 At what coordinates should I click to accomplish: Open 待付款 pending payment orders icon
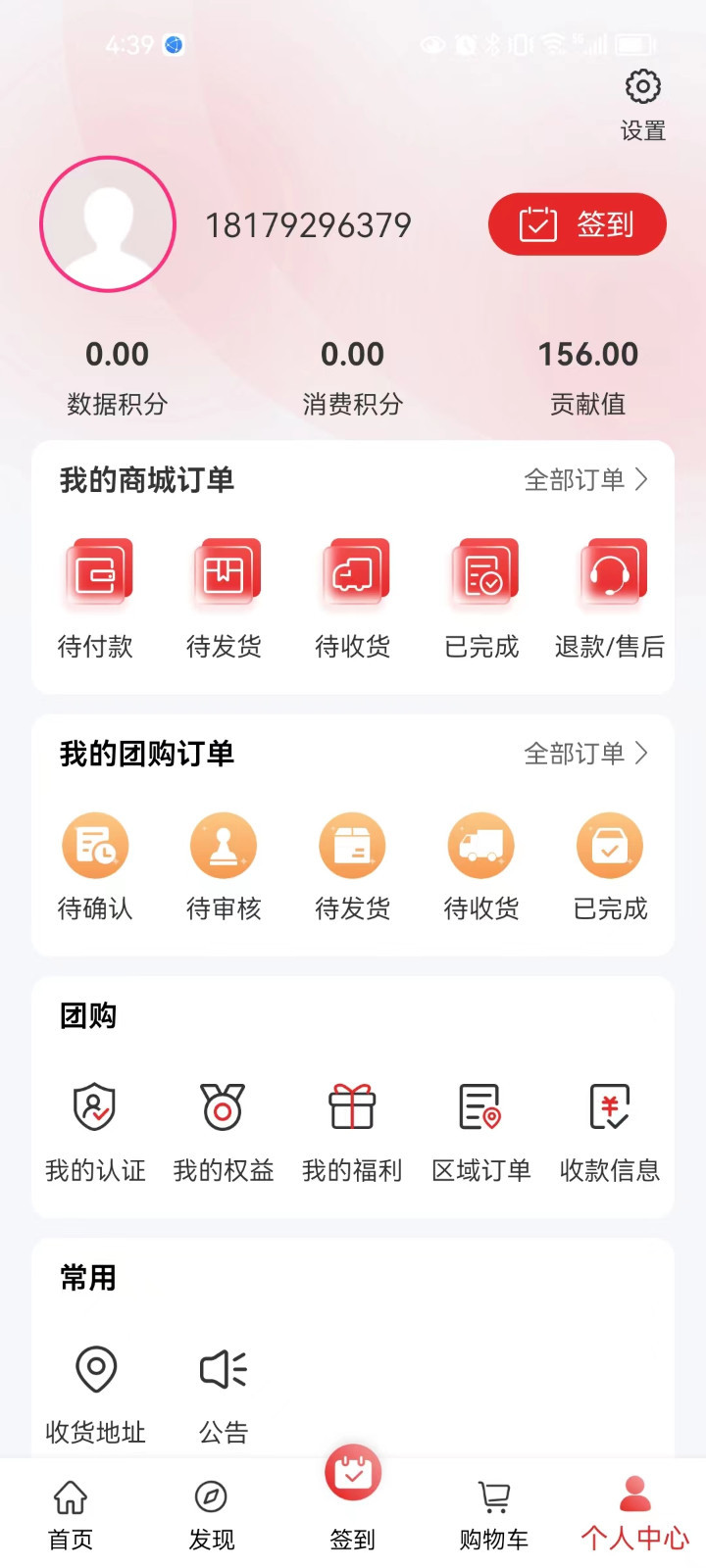click(x=95, y=571)
